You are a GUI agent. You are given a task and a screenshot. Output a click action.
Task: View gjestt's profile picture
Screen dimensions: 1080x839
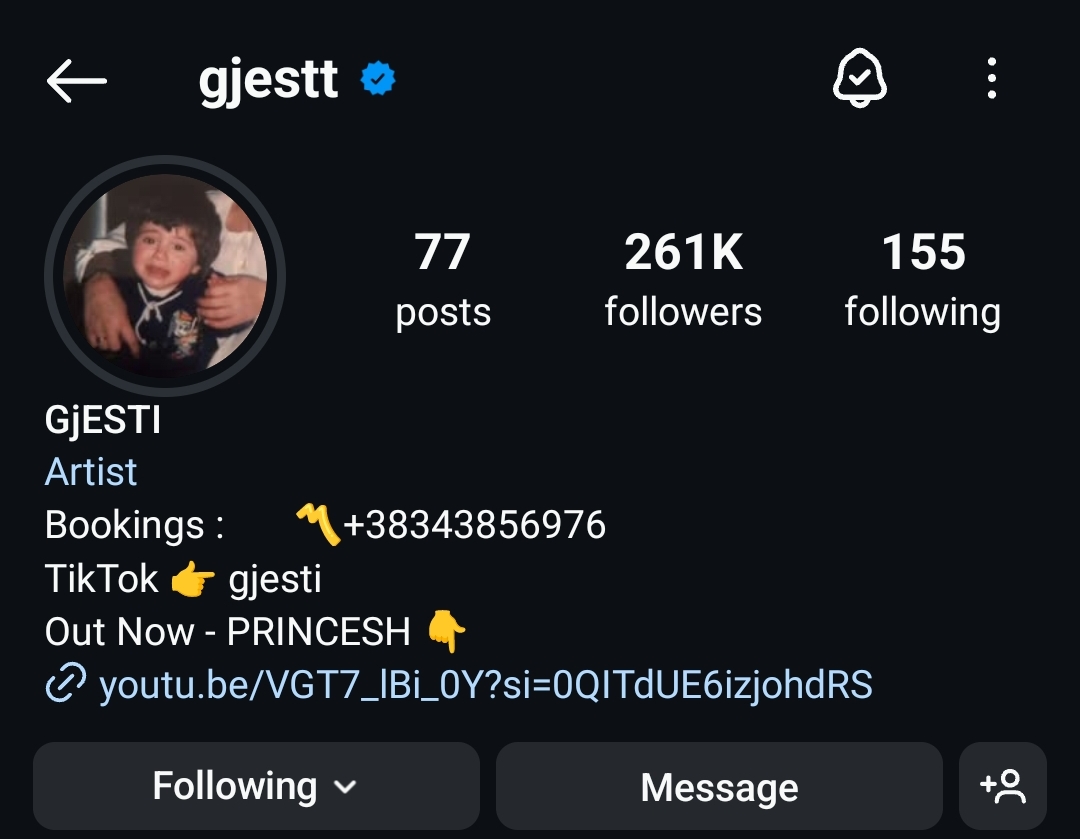coord(165,276)
